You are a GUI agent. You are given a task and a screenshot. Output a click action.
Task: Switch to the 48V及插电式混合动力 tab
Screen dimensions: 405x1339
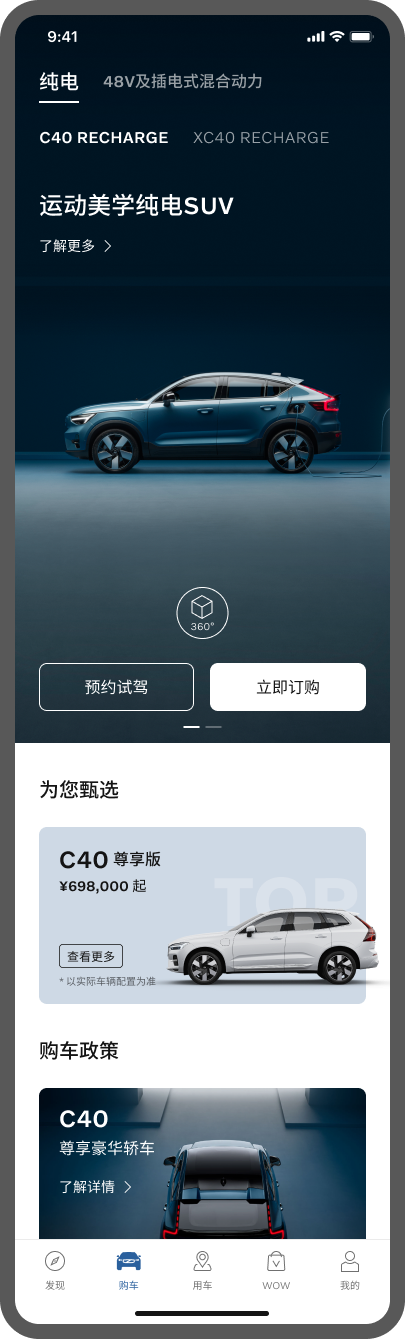click(x=183, y=82)
